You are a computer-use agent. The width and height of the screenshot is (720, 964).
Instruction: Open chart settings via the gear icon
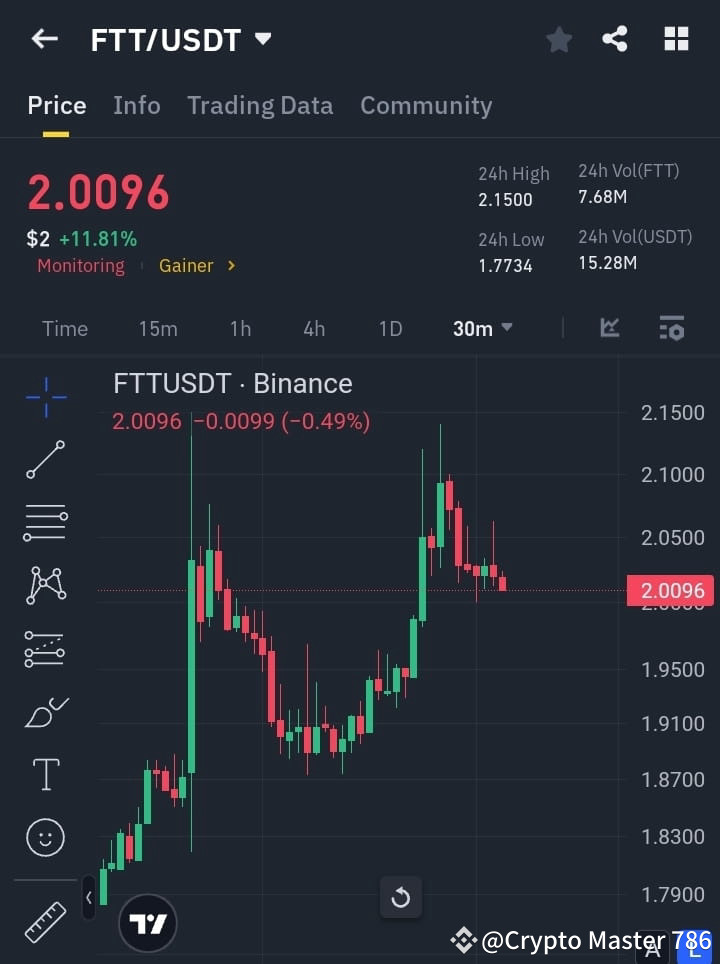point(671,328)
